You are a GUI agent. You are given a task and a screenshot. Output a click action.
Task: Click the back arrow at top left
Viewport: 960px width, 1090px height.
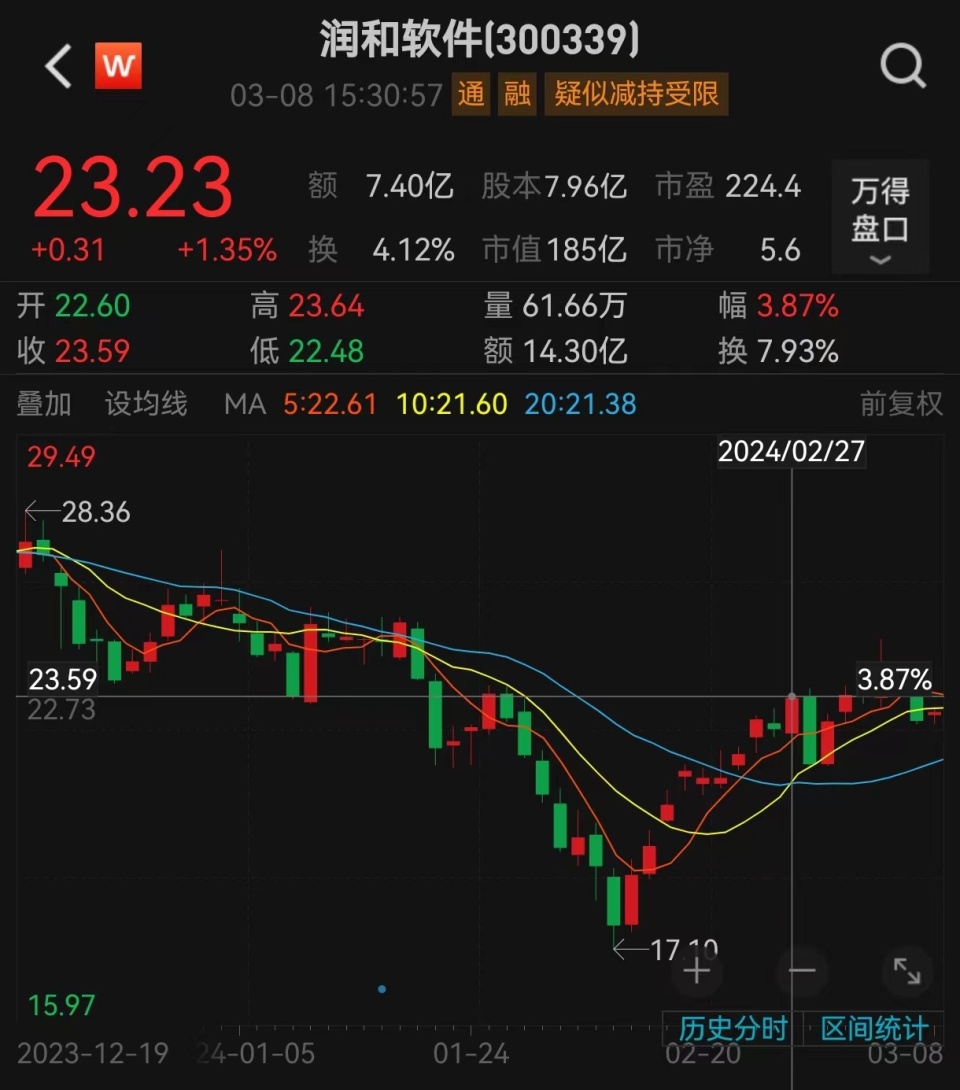(x=56, y=64)
